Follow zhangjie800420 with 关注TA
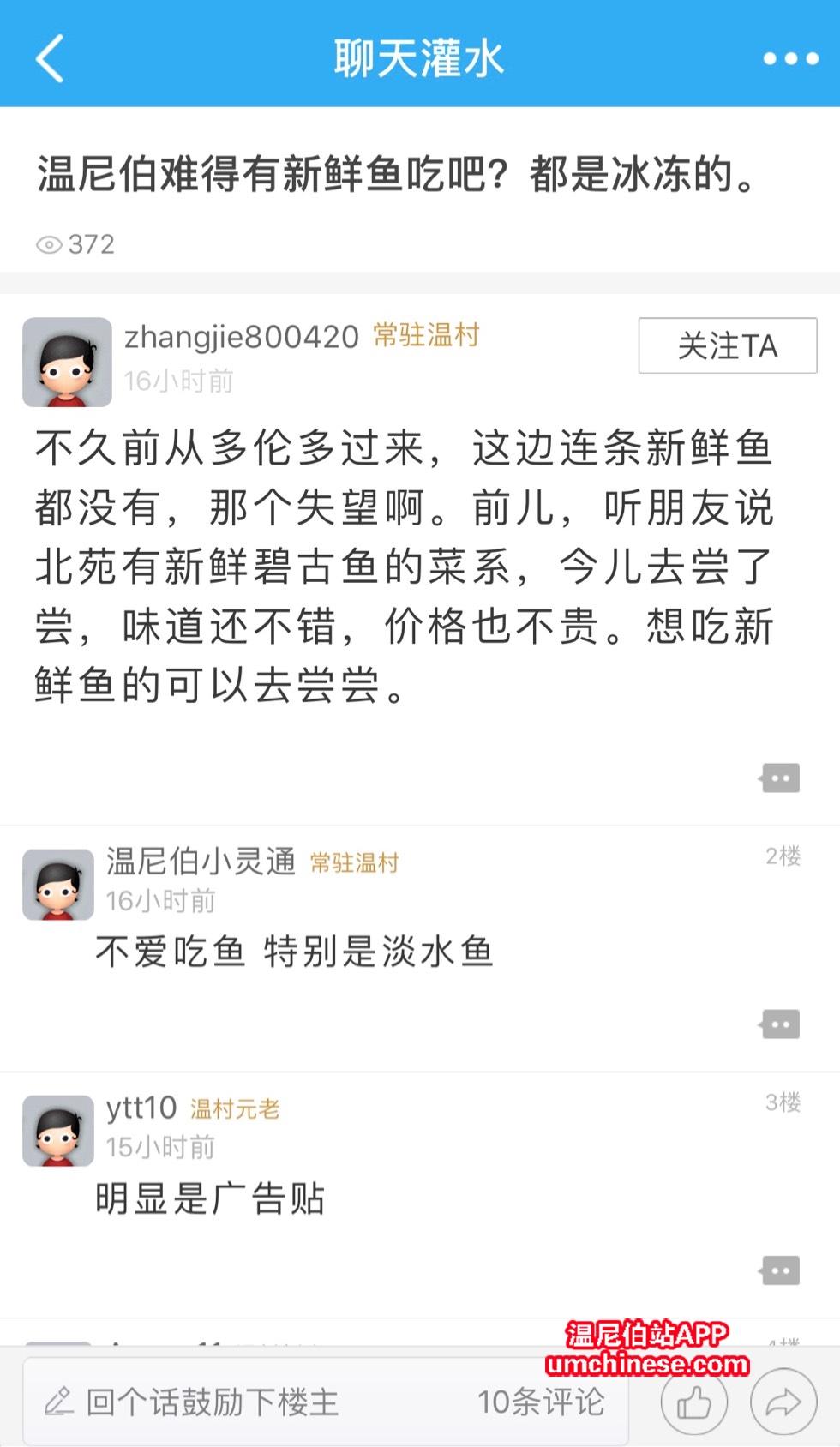This screenshot has width=840, height=1447. pos(727,345)
